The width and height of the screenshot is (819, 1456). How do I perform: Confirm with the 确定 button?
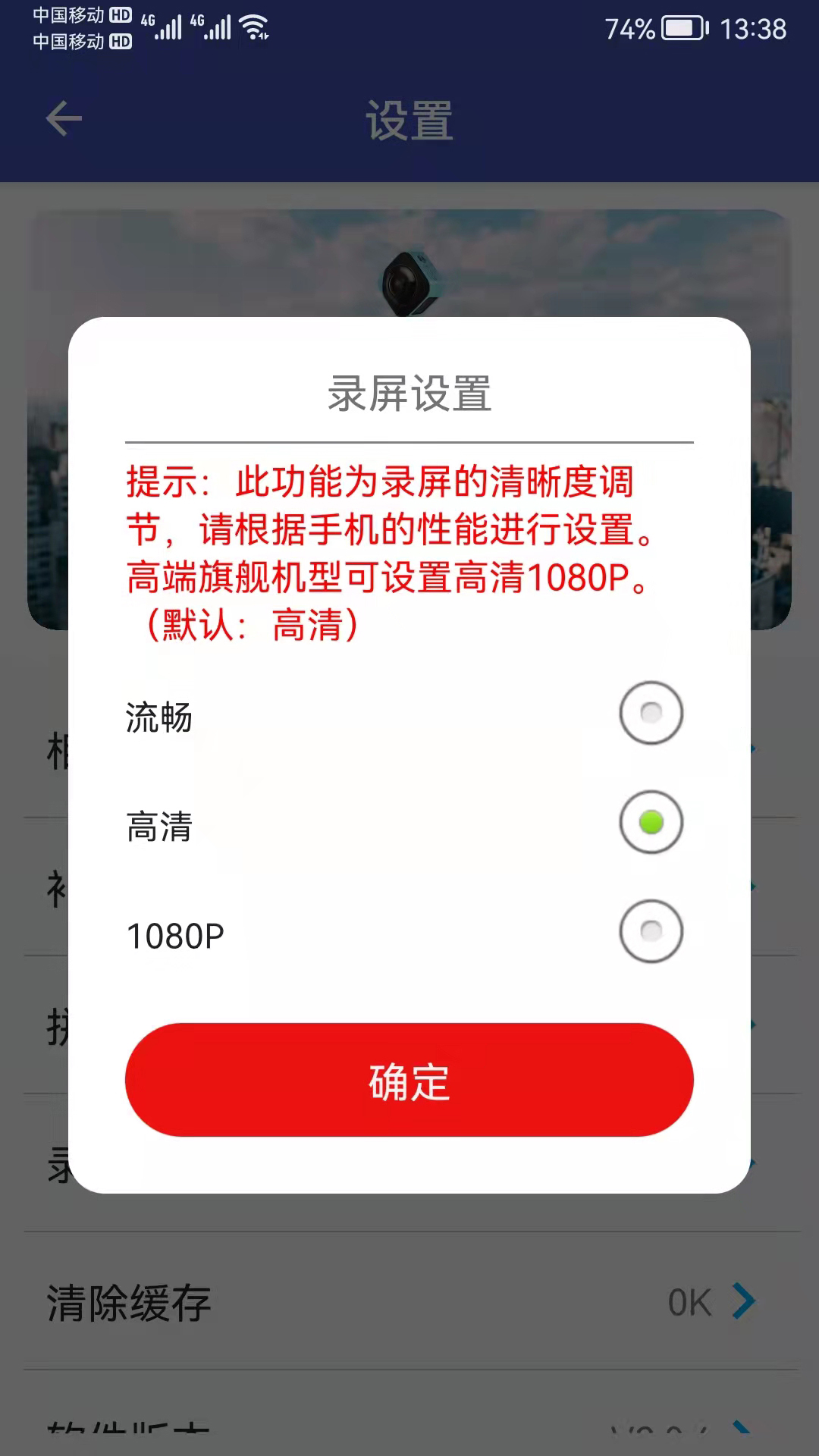(409, 1080)
